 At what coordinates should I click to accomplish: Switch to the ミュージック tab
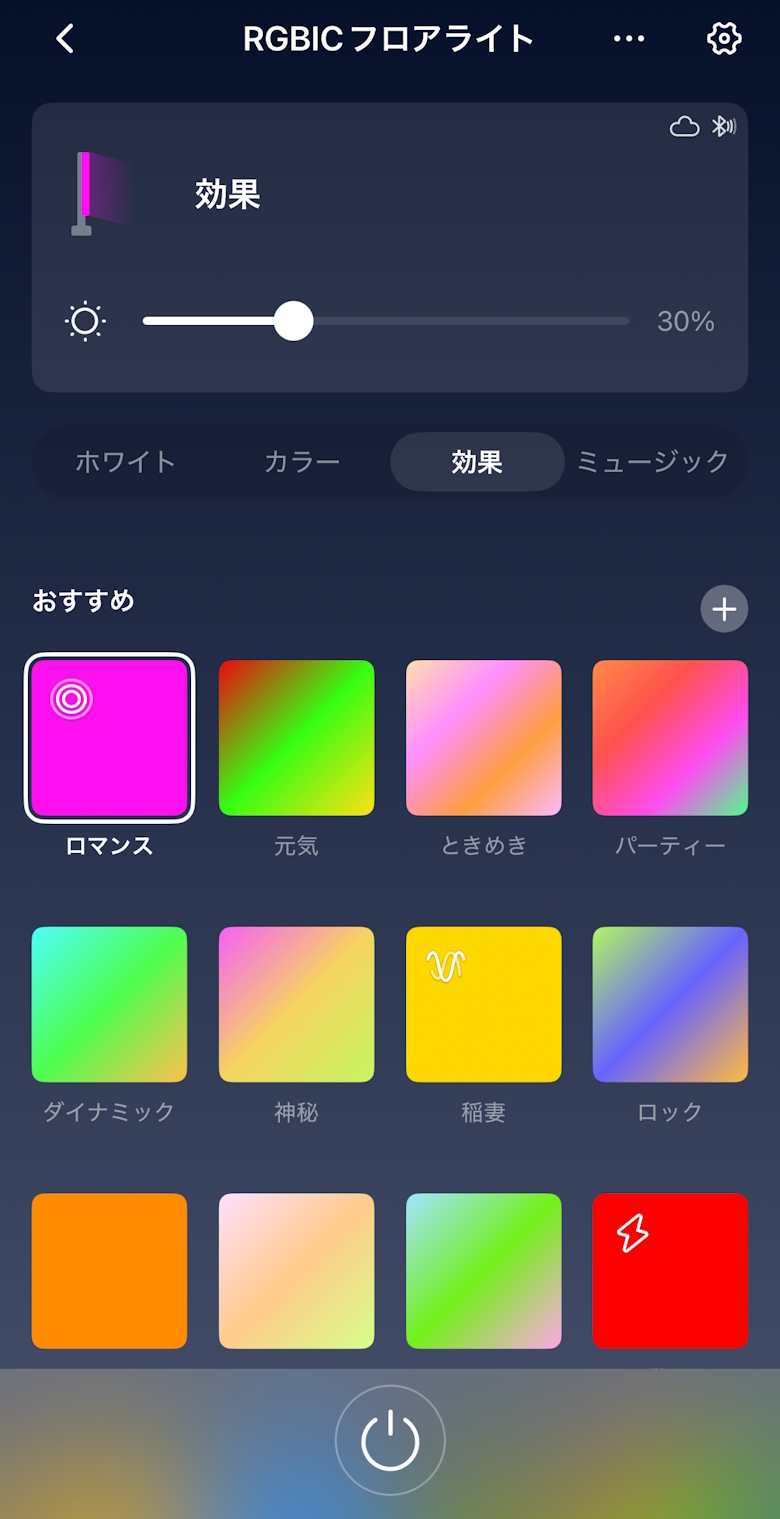pyautogui.click(x=653, y=462)
